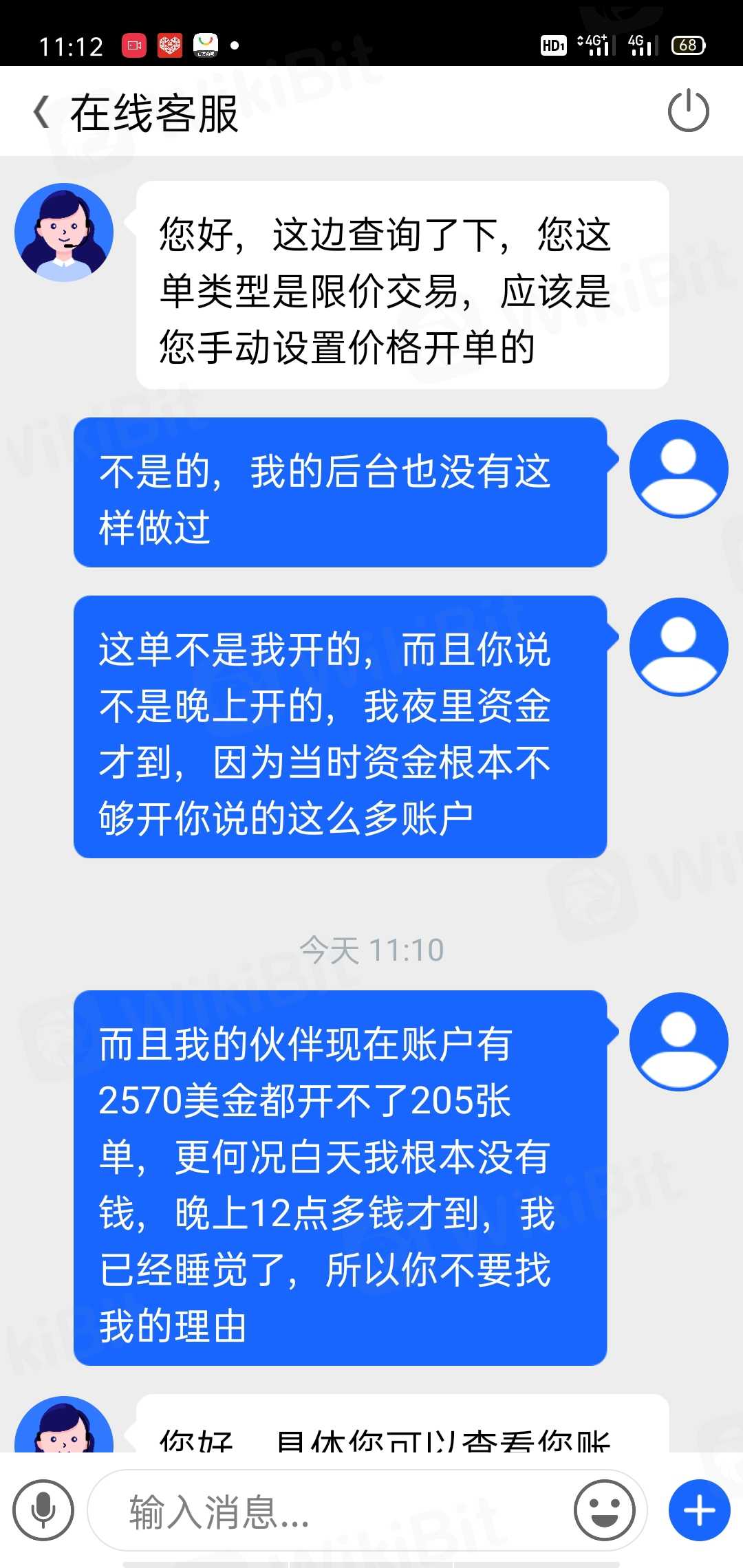Screen dimensions: 743x1568
Task: Focus the 输入消息 text field
Action: 330,1512
